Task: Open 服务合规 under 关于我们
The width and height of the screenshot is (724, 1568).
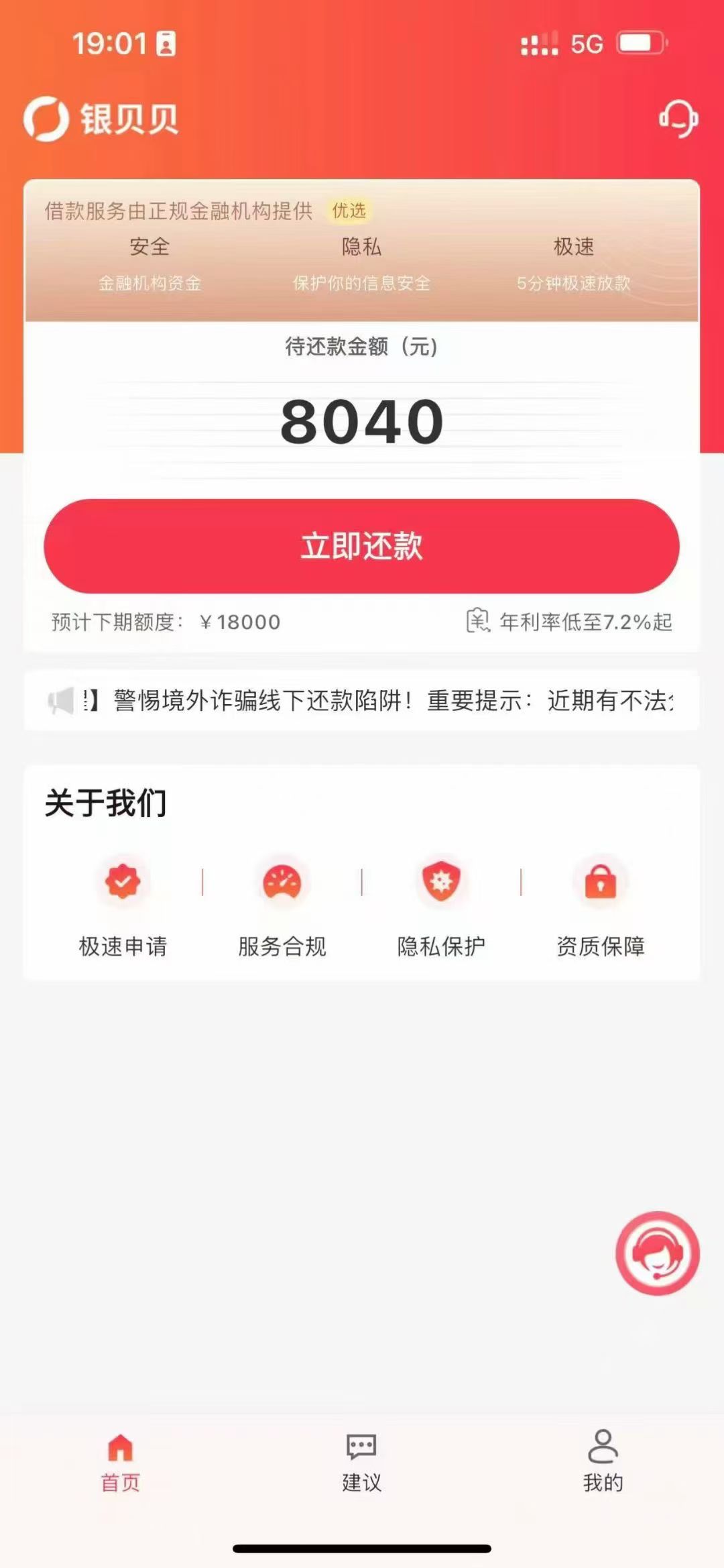Action: [x=282, y=905]
